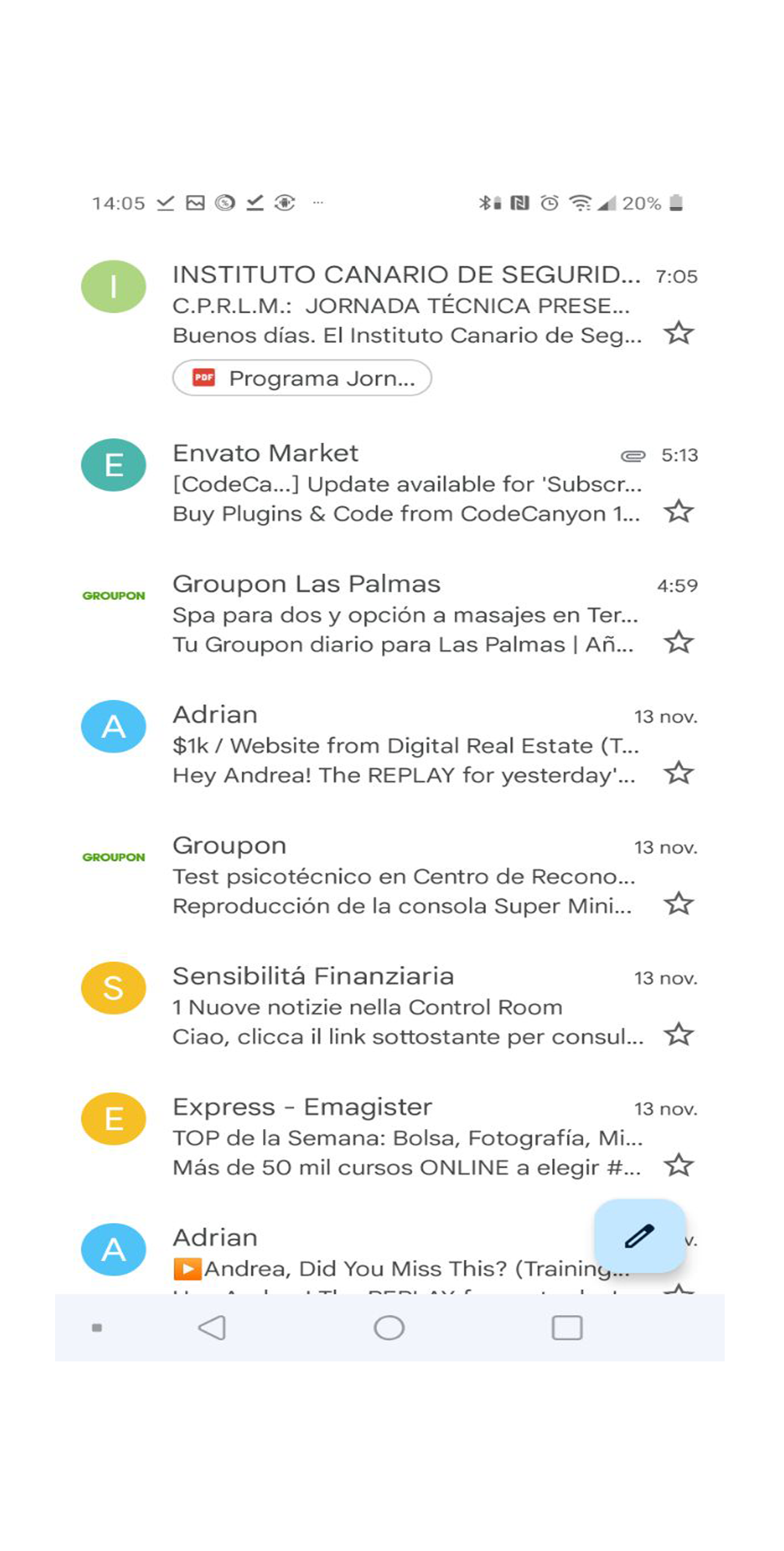The image size is (784, 1551).
Task: Go back using the system back button
Action: coord(212,1328)
